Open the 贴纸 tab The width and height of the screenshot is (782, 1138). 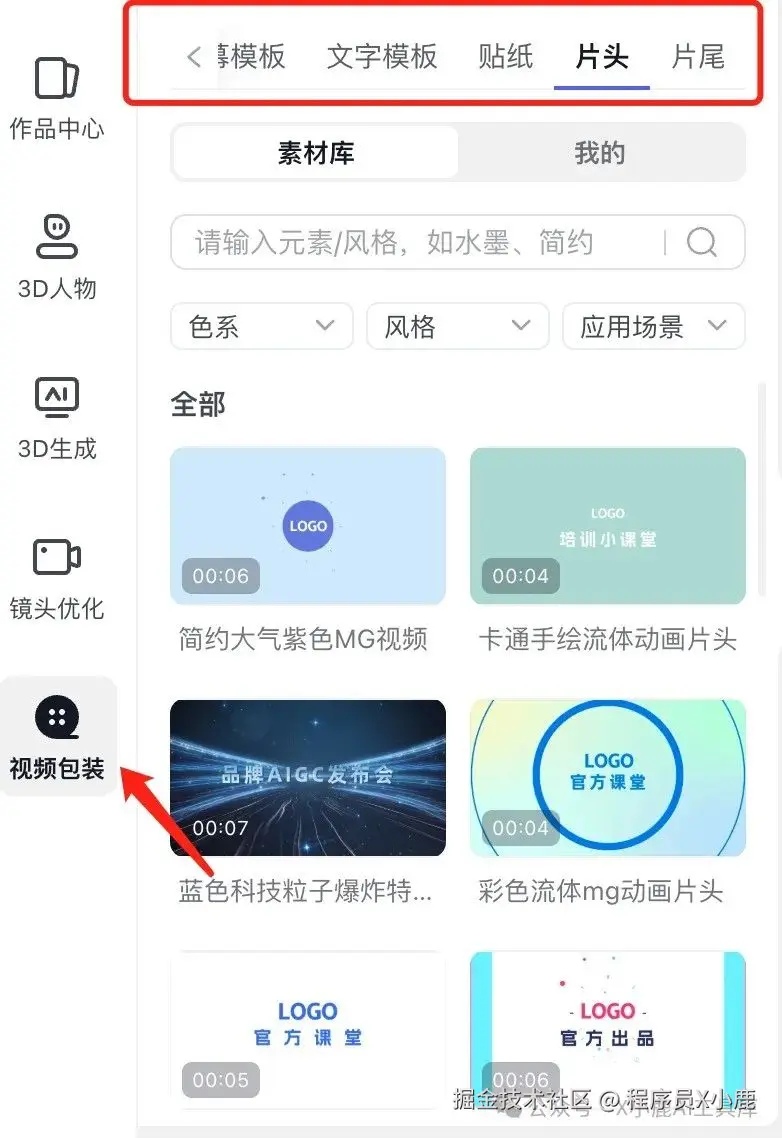pos(506,57)
